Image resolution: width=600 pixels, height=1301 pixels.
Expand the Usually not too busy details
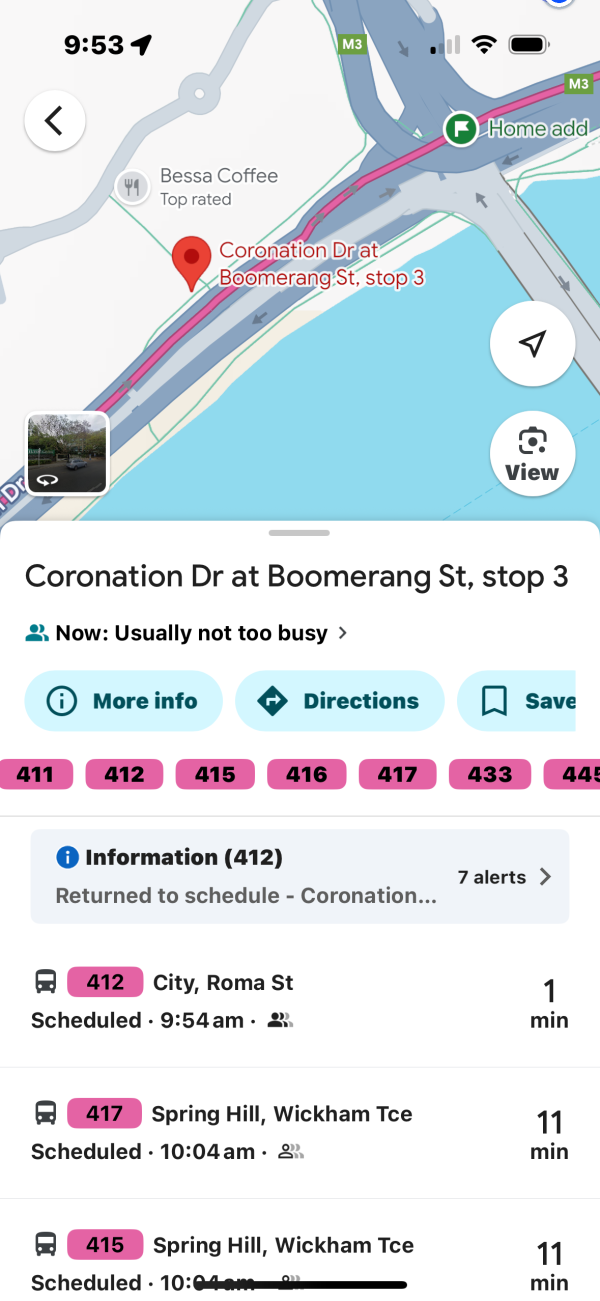coord(187,633)
